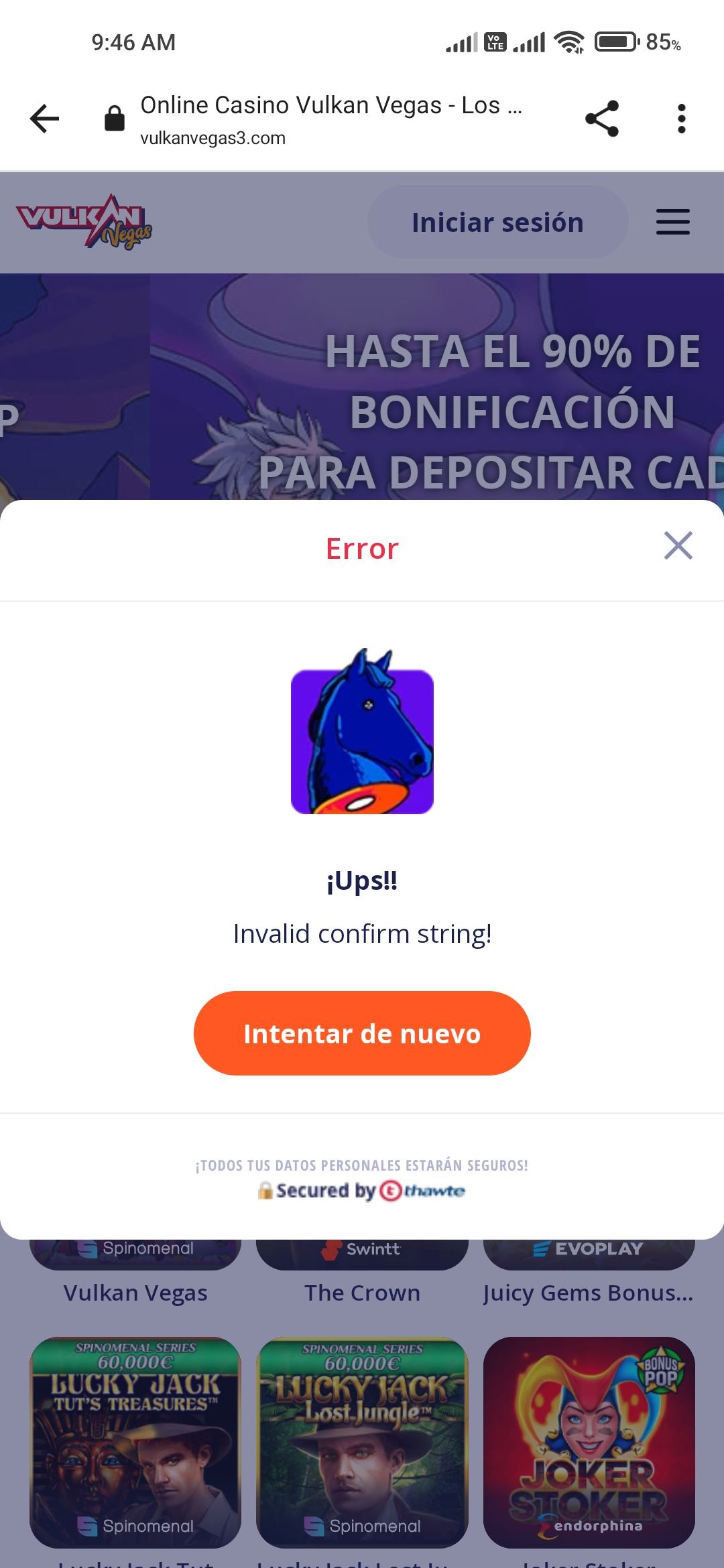
Task: Tap the page share icon
Action: (x=601, y=117)
